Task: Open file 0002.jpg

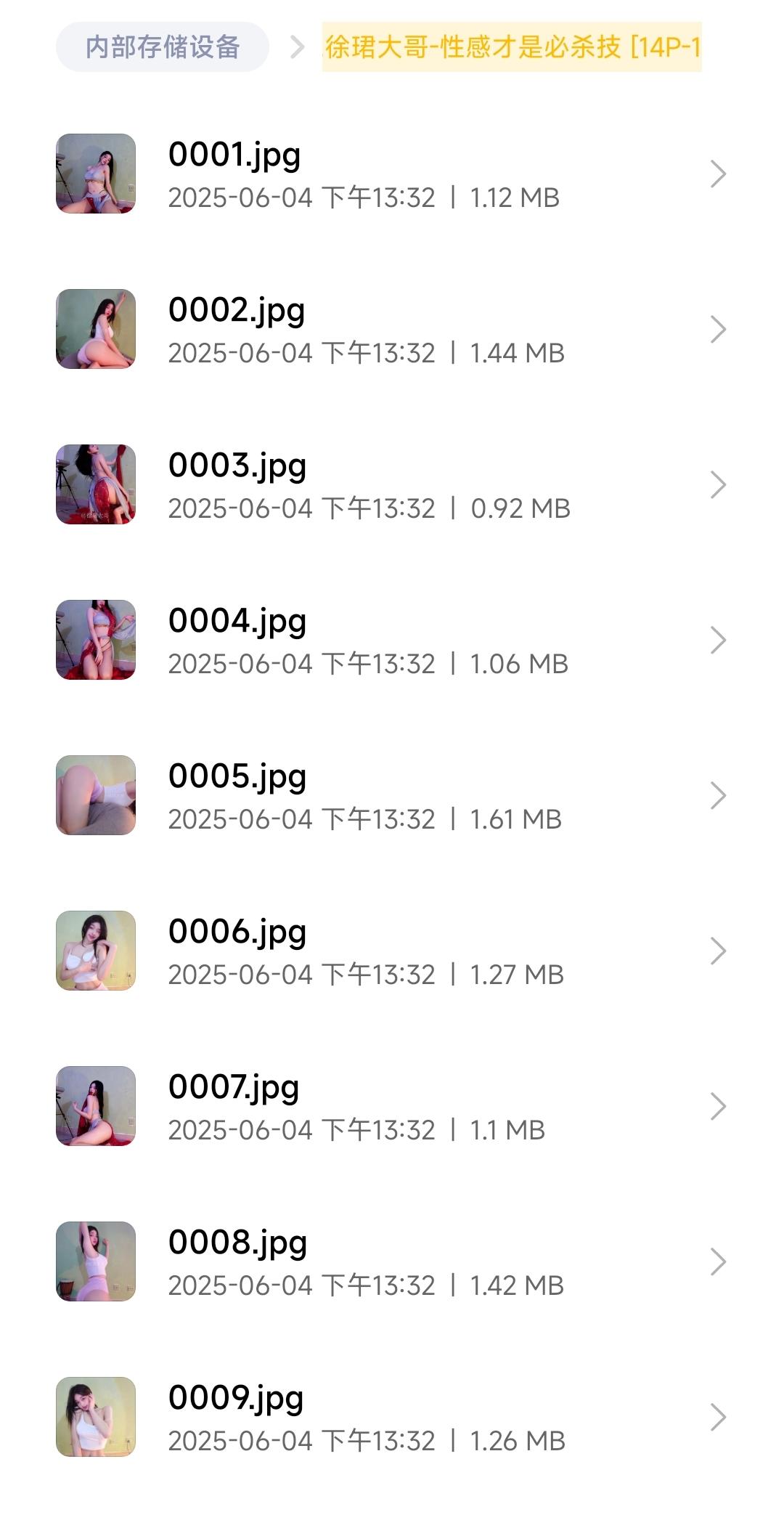Action: tap(392, 330)
